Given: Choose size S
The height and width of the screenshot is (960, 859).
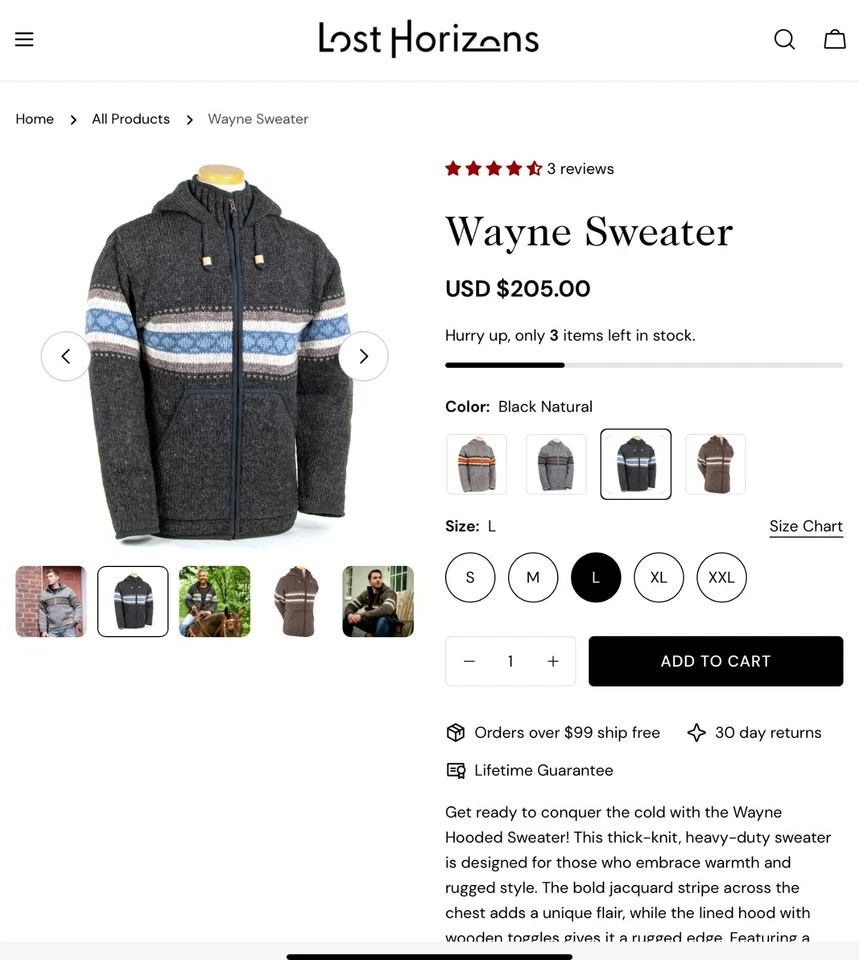Looking at the screenshot, I should [x=470, y=577].
